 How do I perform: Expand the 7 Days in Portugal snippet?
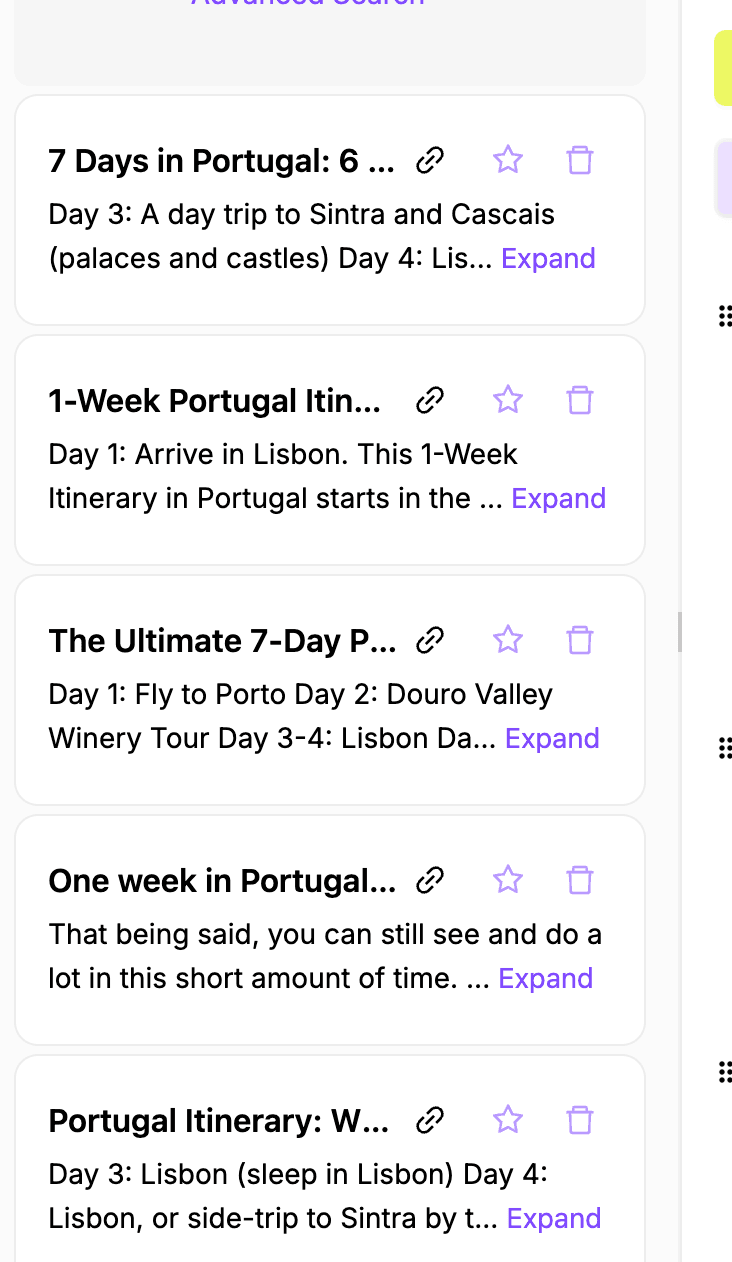click(548, 258)
